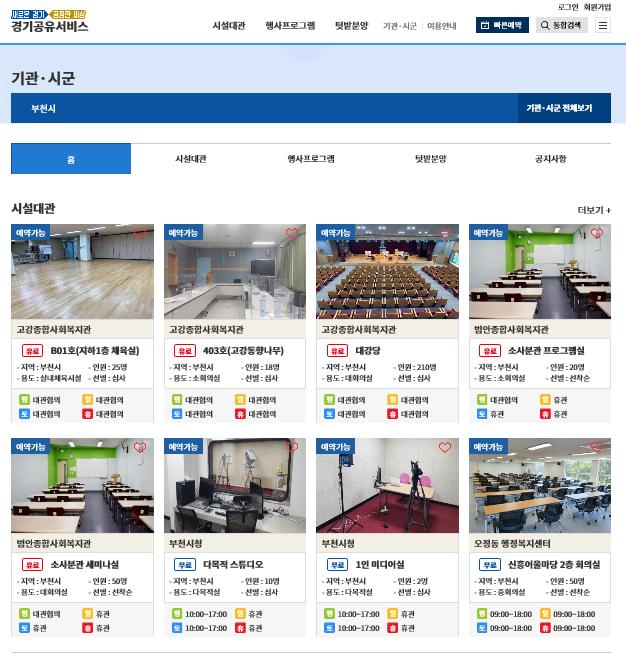
Task: Open the 행사프로그램 top navigation menu
Action: (x=290, y=26)
